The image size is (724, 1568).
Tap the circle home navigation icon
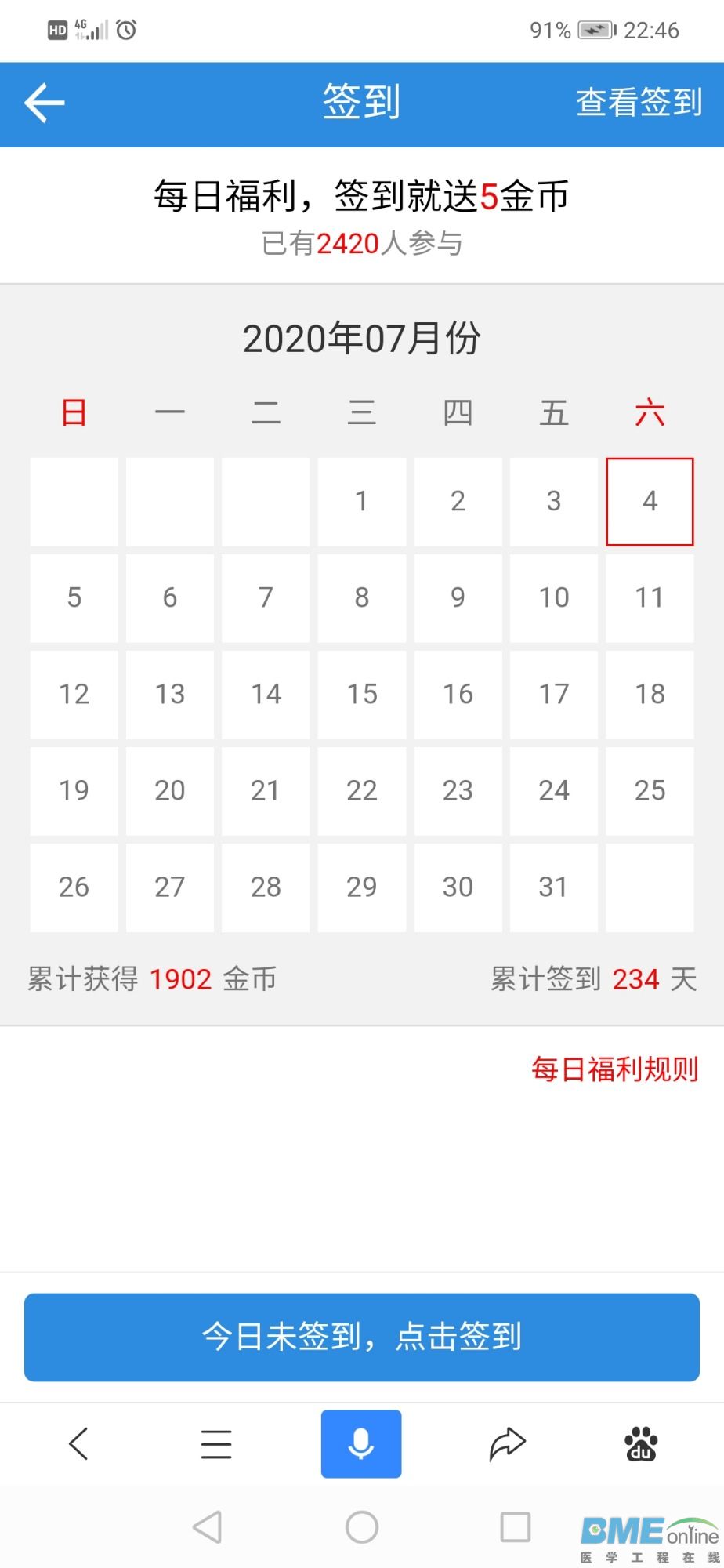tap(361, 1527)
